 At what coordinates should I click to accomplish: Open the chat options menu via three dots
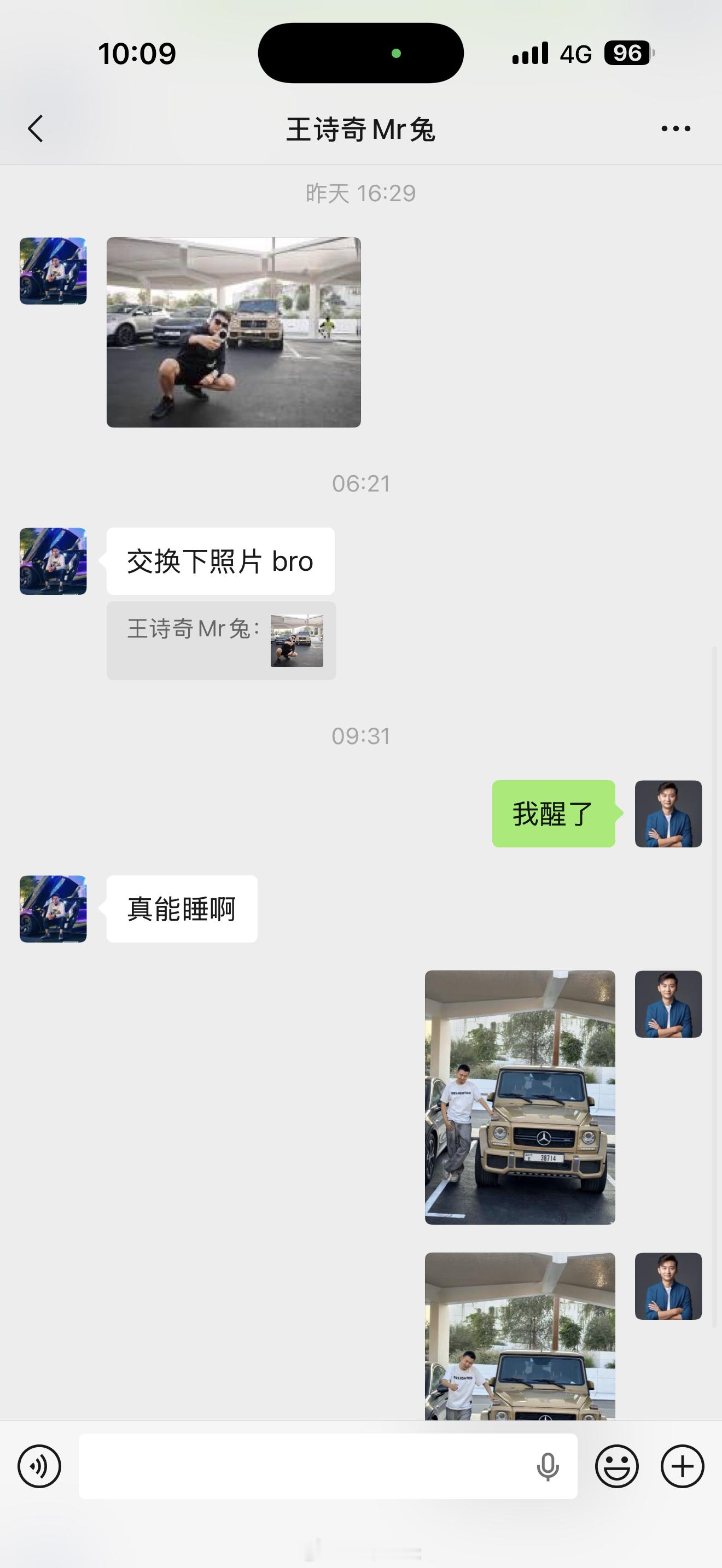(676, 128)
